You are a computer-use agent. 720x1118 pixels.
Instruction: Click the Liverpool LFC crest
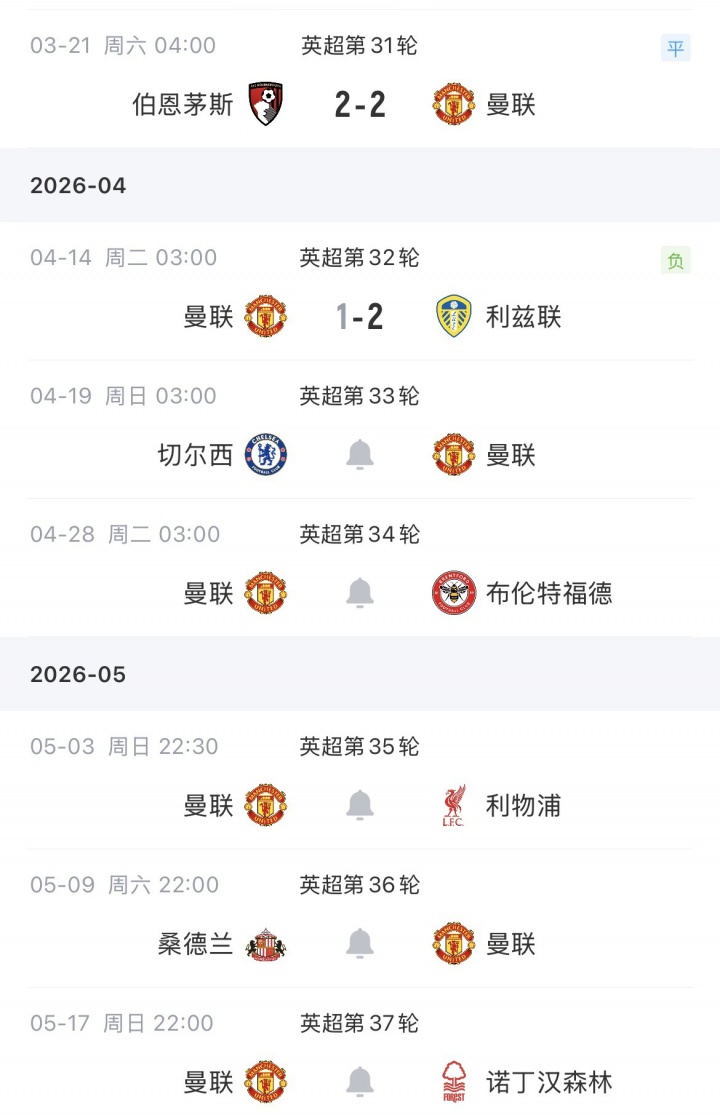454,804
